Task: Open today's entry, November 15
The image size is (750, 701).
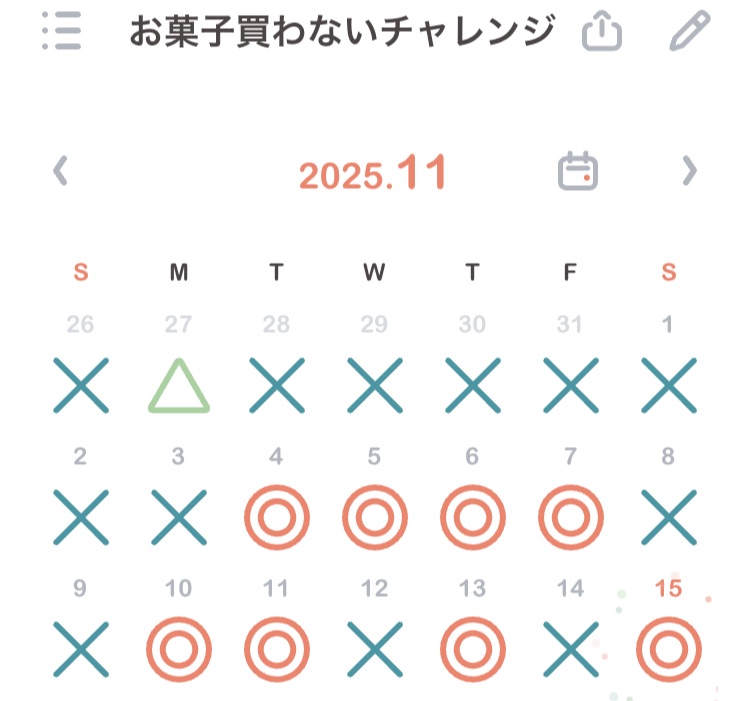Action: point(669,650)
